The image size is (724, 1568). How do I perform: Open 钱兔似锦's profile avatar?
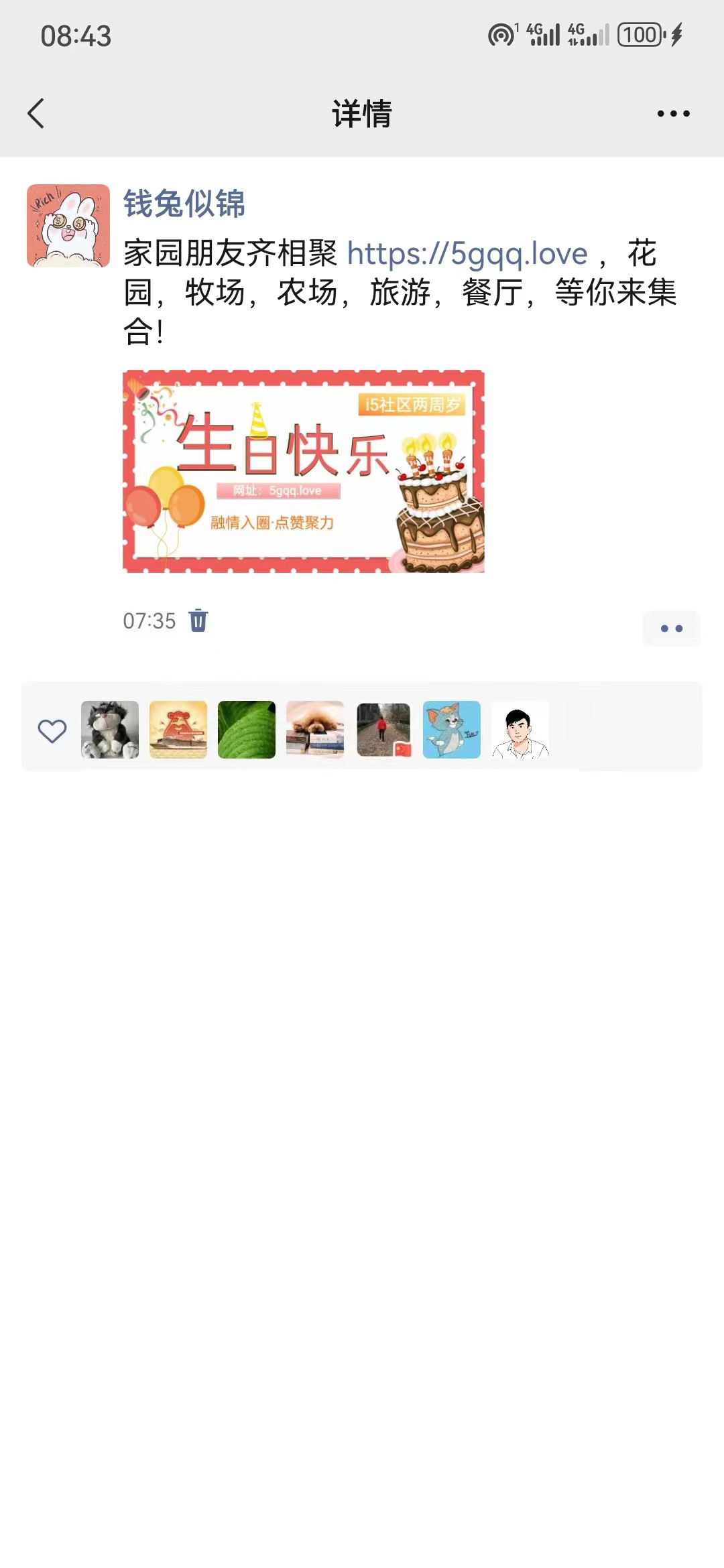click(x=68, y=226)
